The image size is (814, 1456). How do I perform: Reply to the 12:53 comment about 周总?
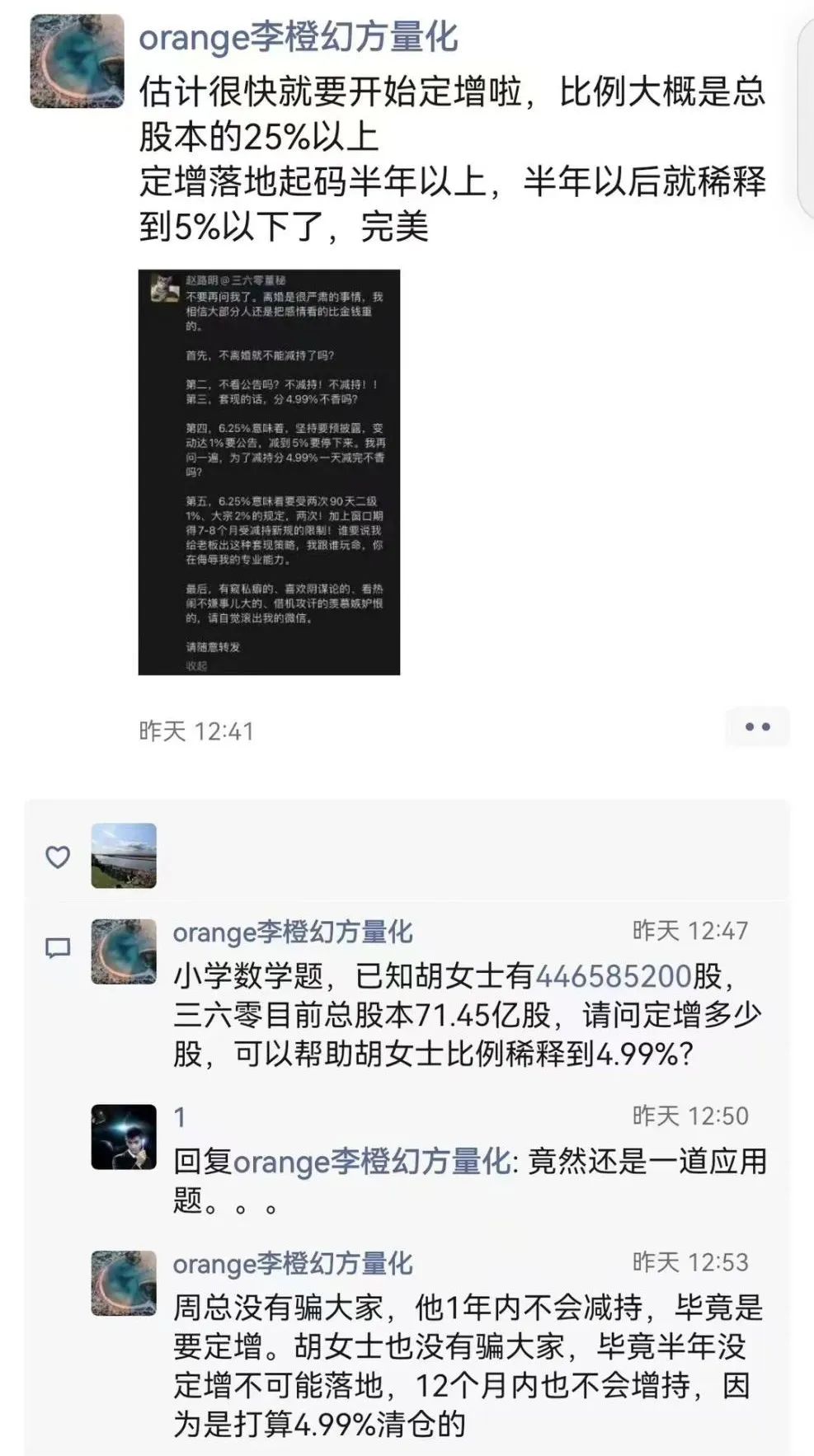click(x=466, y=1365)
